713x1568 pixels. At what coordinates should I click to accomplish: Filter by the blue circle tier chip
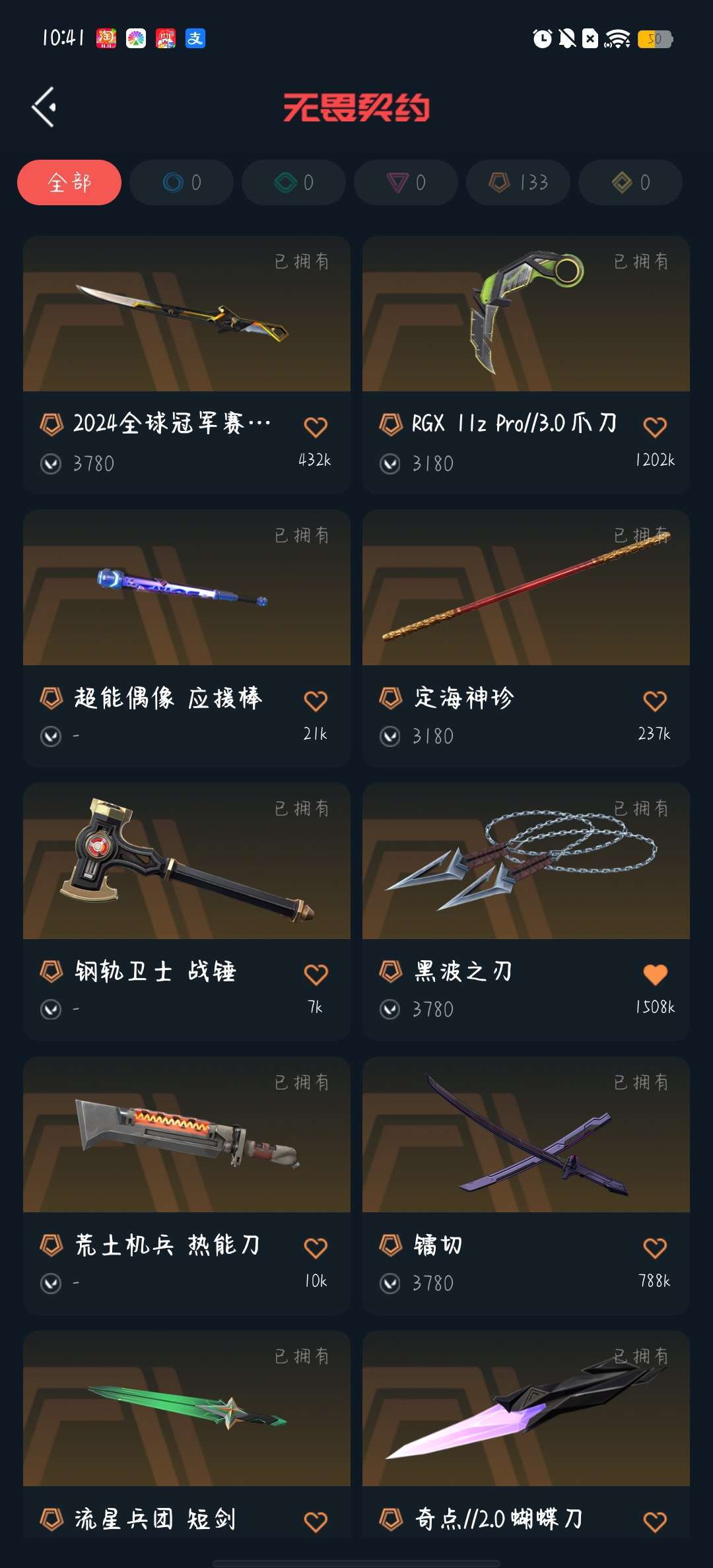click(182, 183)
